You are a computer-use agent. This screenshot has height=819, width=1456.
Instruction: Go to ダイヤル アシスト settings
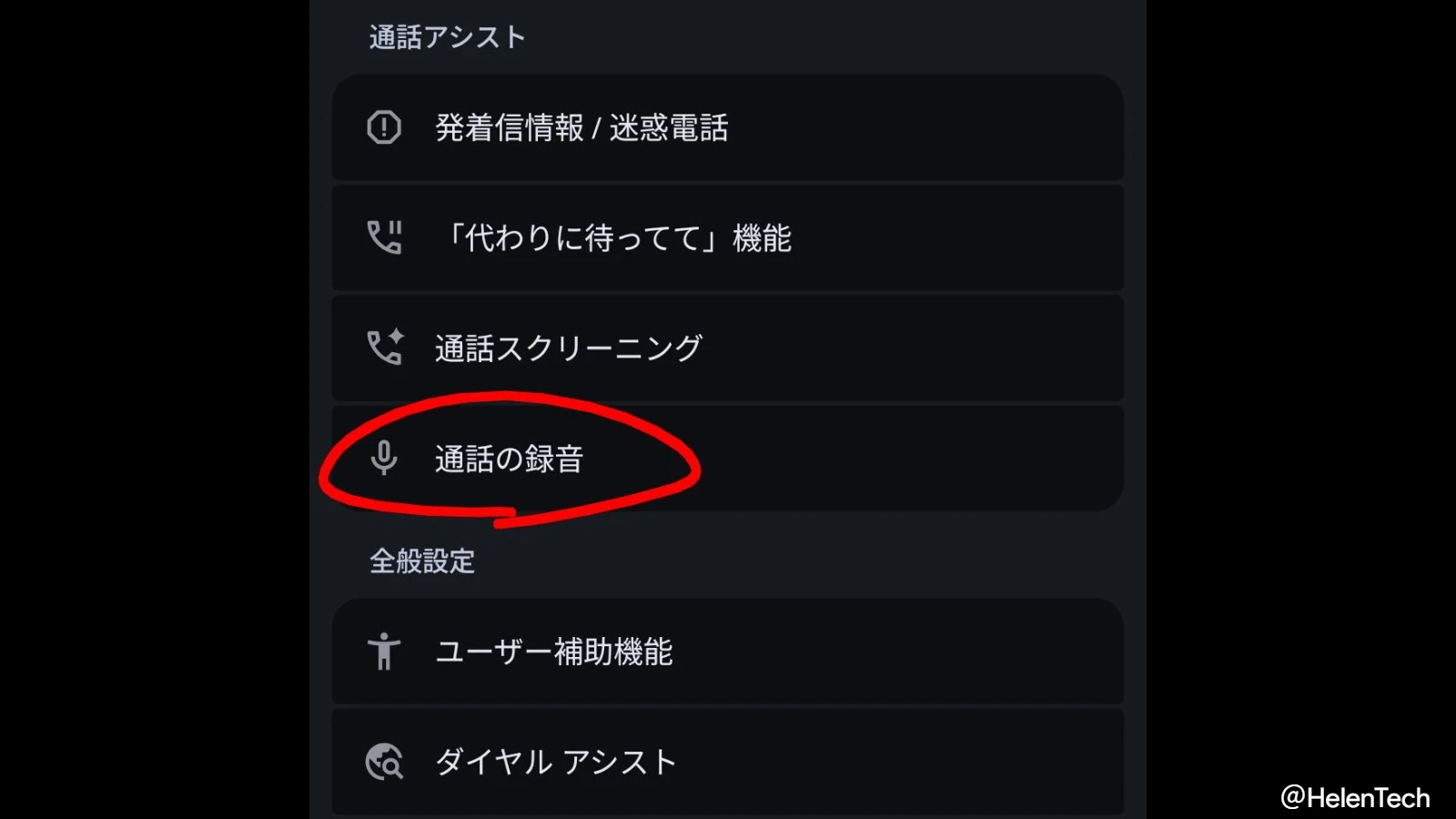555,762
